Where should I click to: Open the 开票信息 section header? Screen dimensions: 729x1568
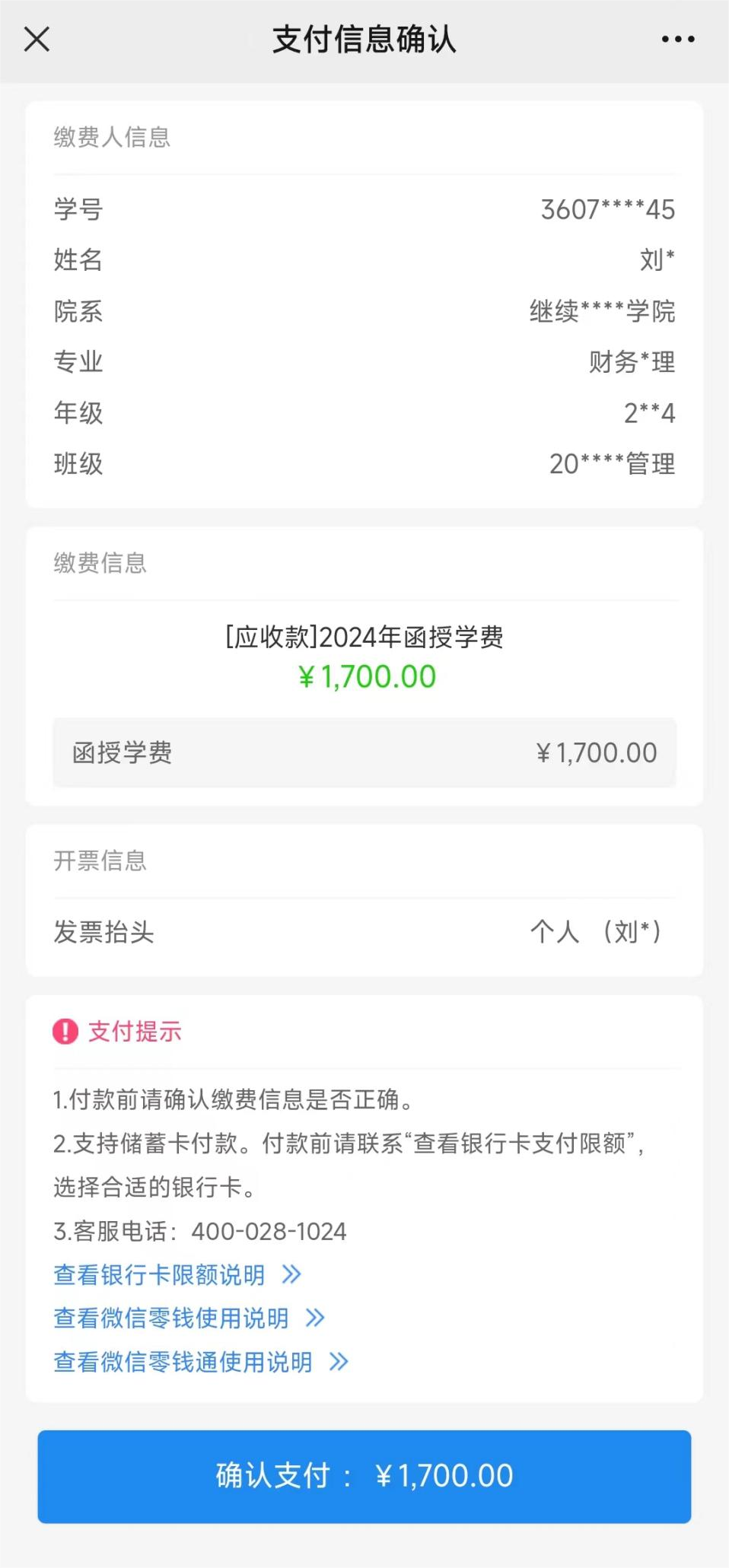[x=102, y=862]
